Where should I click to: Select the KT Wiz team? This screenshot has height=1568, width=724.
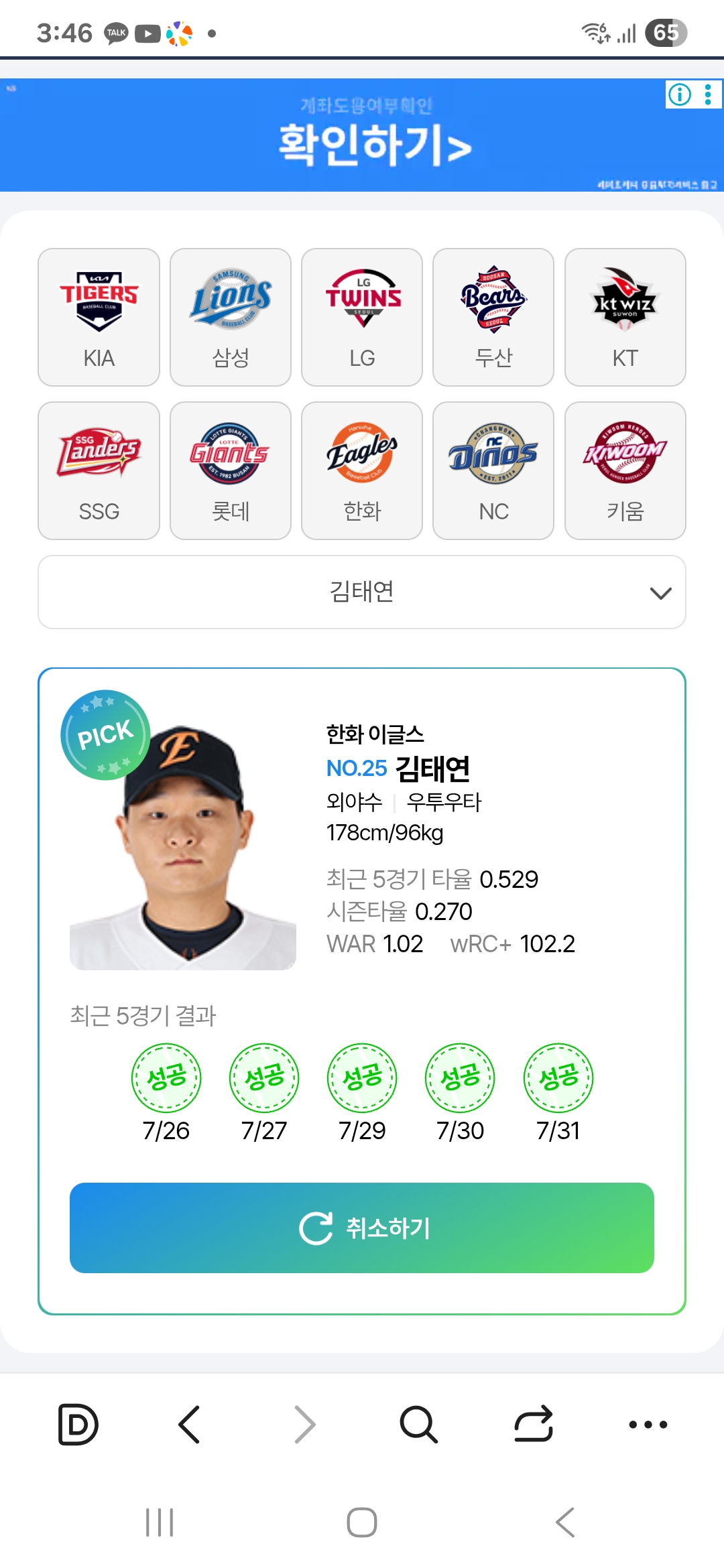(625, 317)
